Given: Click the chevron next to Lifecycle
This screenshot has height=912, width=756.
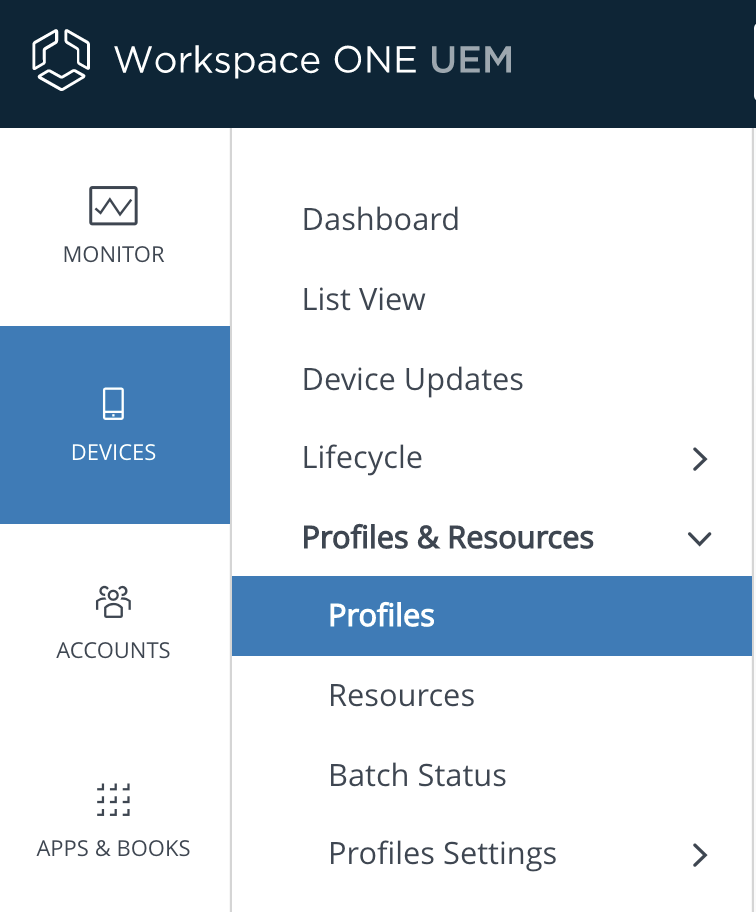Looking at the screenshot, I should (700, 459).
